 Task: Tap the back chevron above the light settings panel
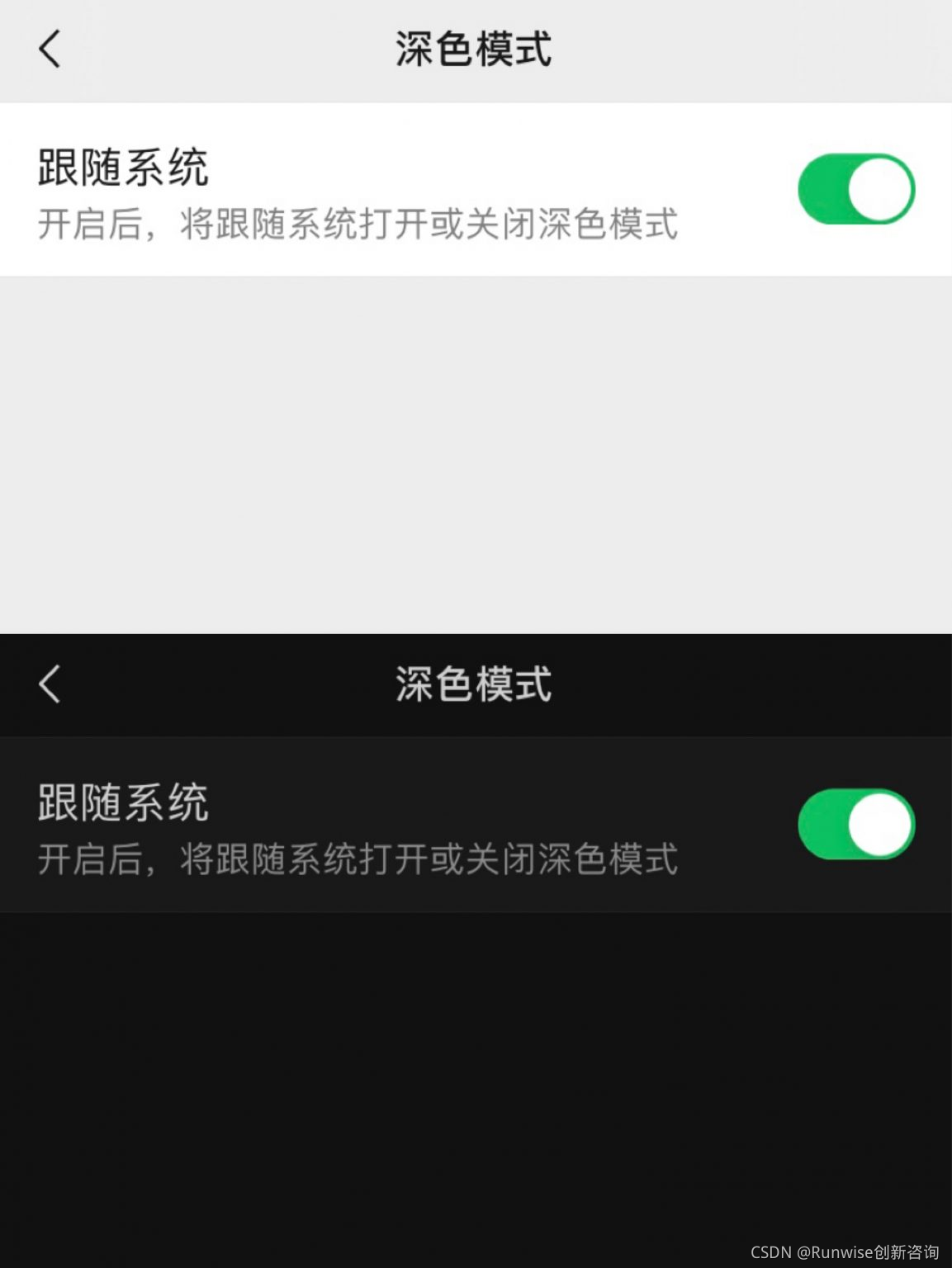pos(50,49)
